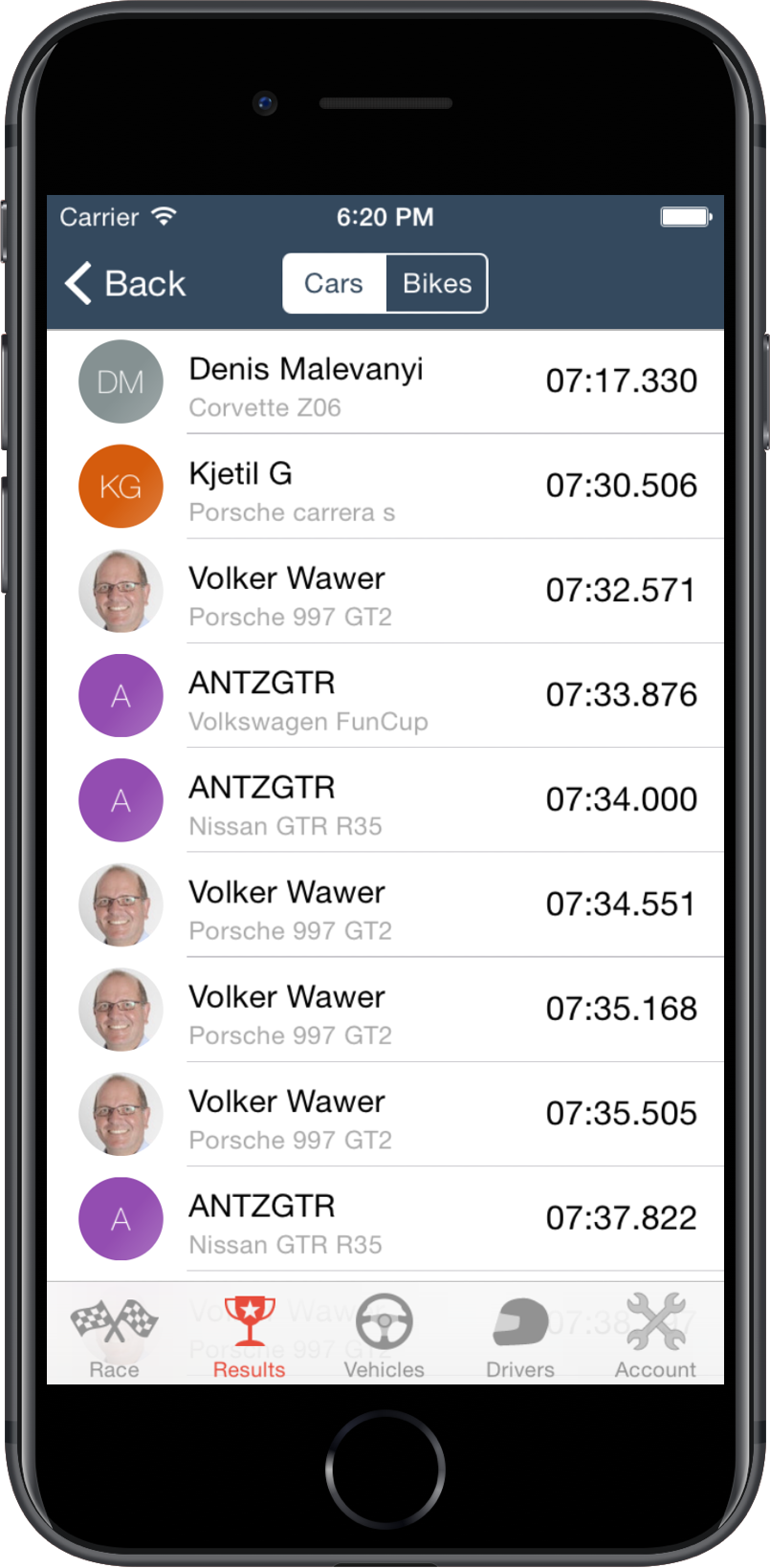Image resolution: width=770 pixels, height=1568 pixels.
Task: Select the Results tab
Action: point(249,1337)
